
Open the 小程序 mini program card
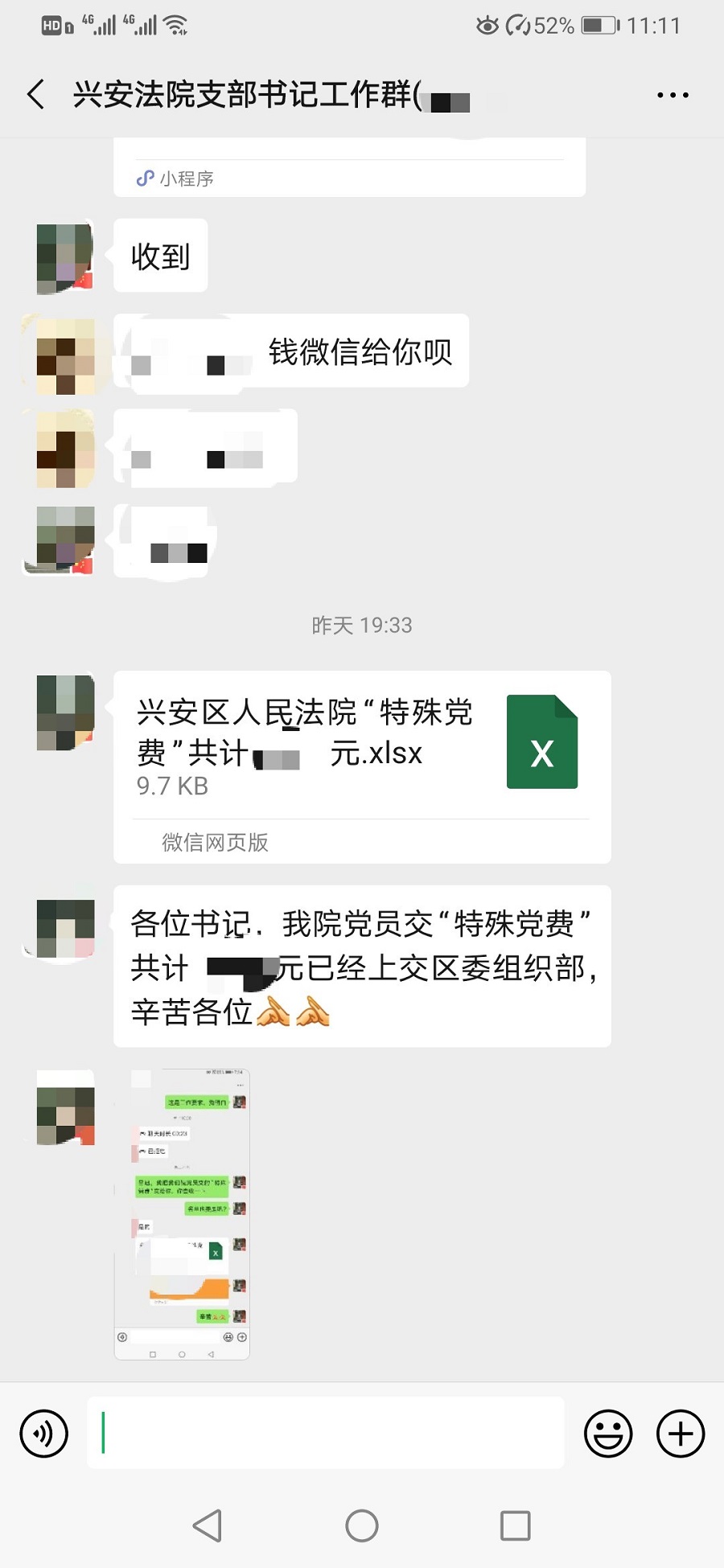[349, 170]
